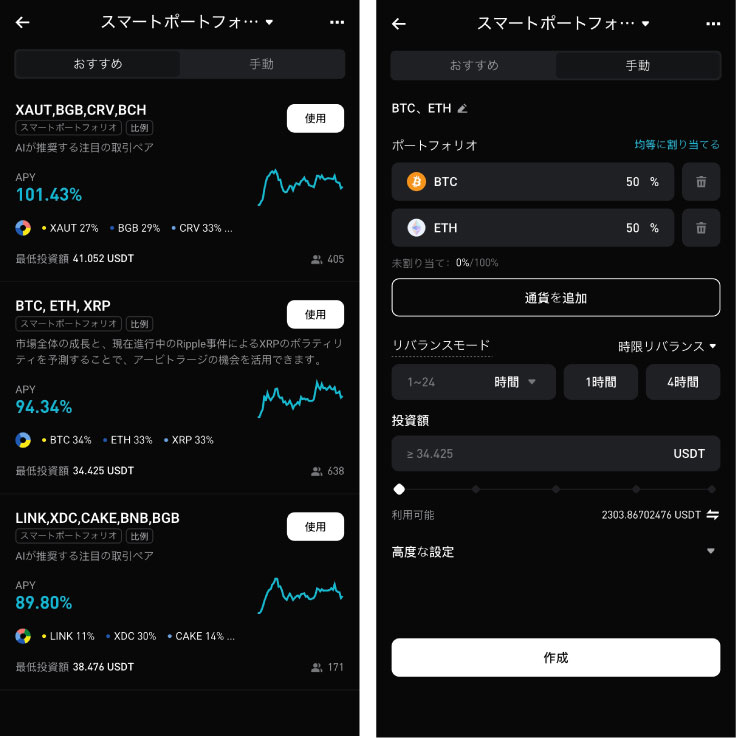
Task: Tap 通貨を追加 to add a currency
Action: (555, 298)
